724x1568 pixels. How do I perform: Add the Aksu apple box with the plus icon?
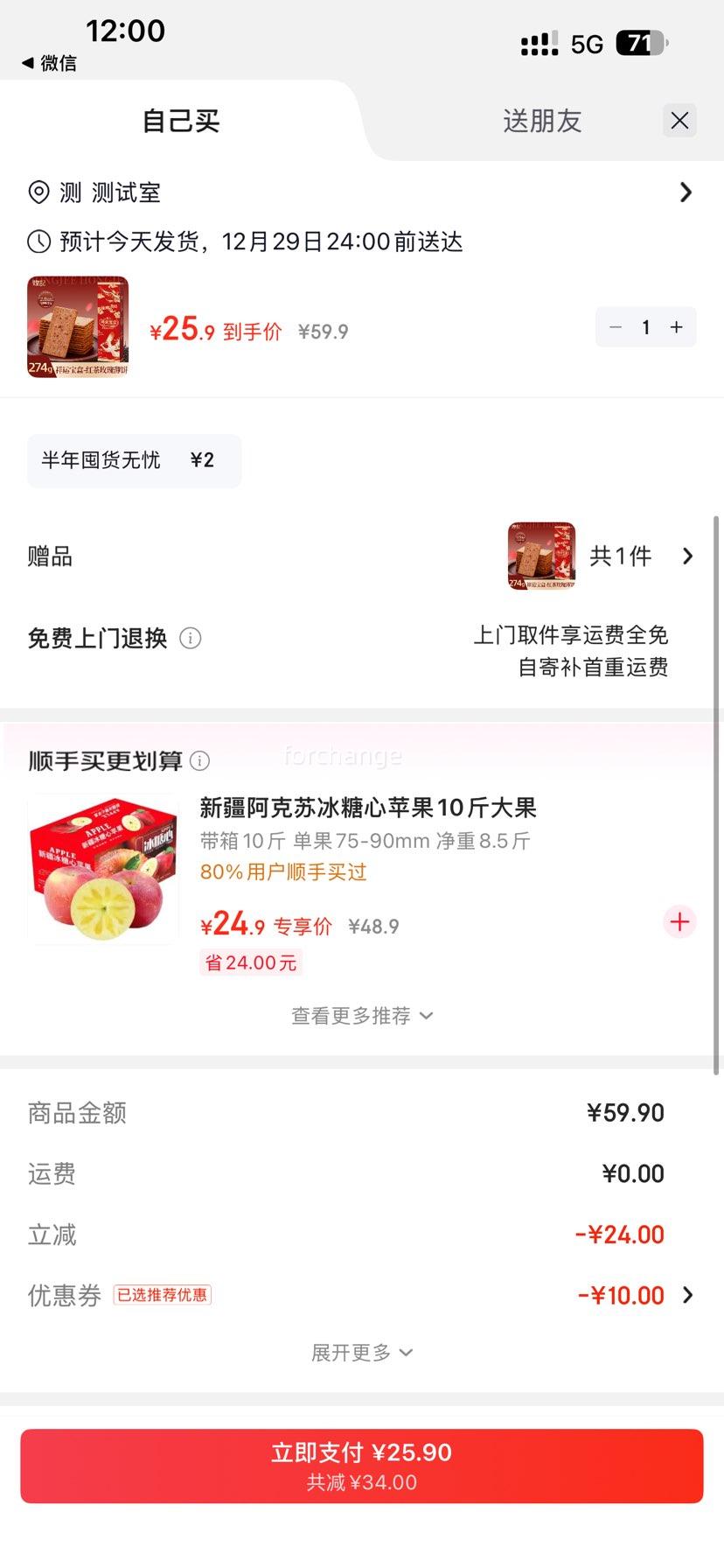[x=679, y=921]
